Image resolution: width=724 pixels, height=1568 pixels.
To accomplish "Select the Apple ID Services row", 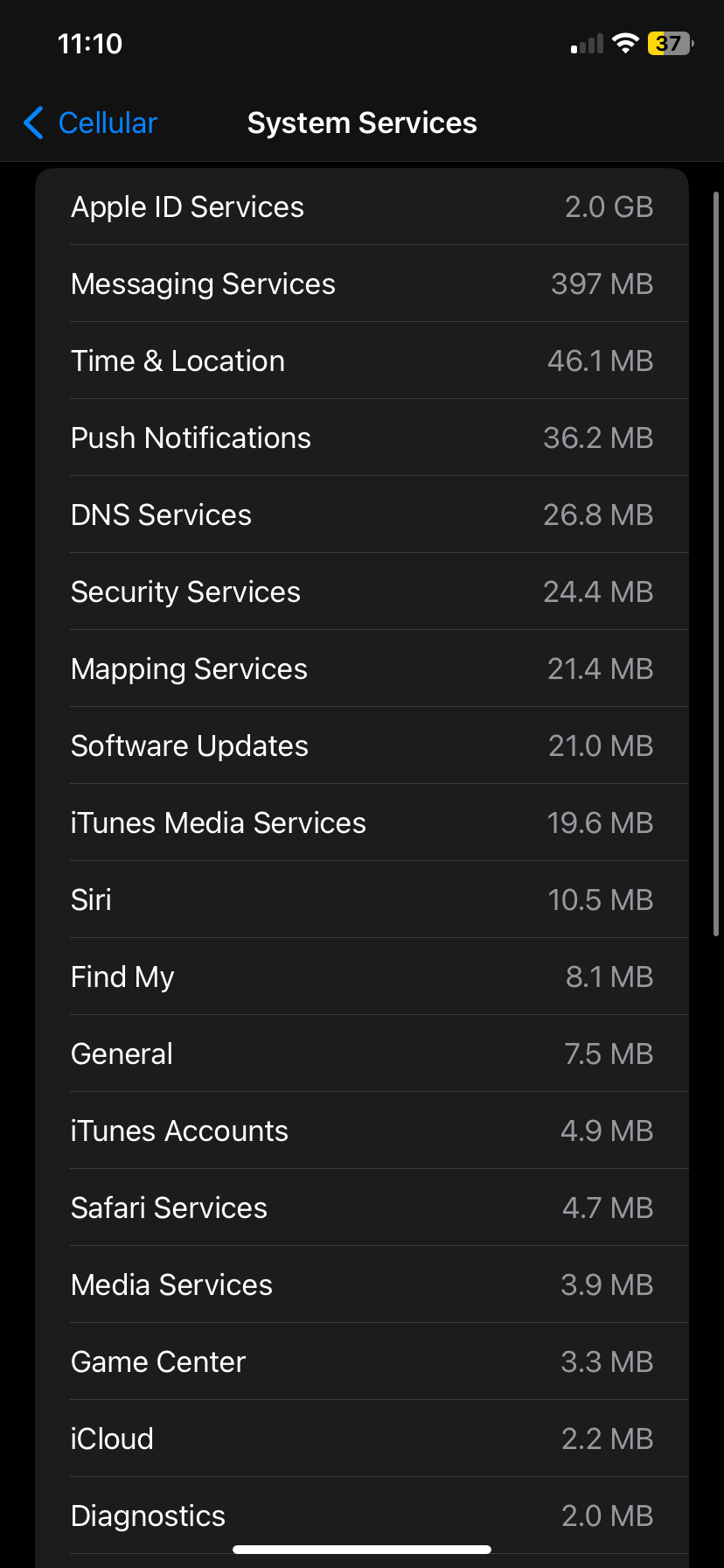I will (x=362, y=206).
